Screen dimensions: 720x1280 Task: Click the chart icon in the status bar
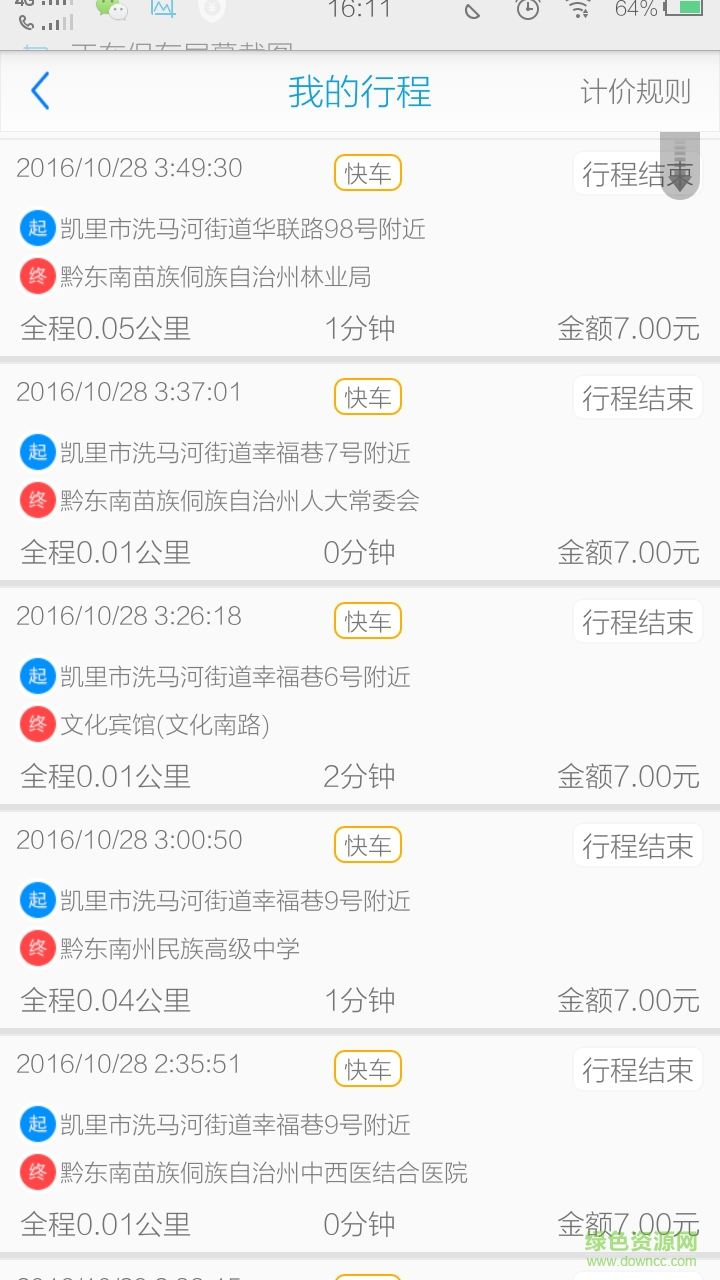163,10
